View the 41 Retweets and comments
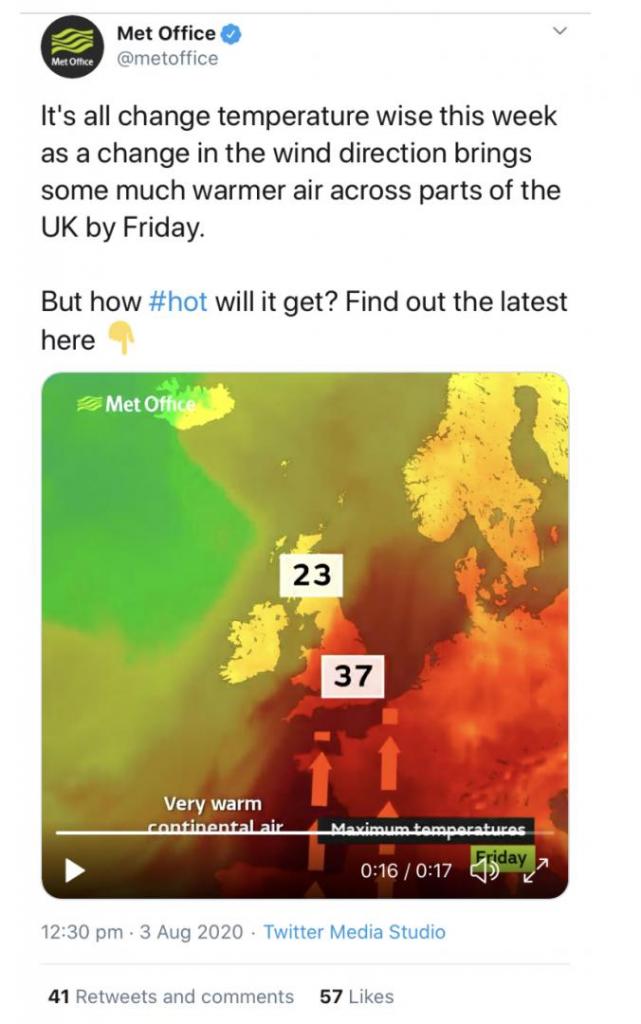641x1024 pixels. pos(171,996)
